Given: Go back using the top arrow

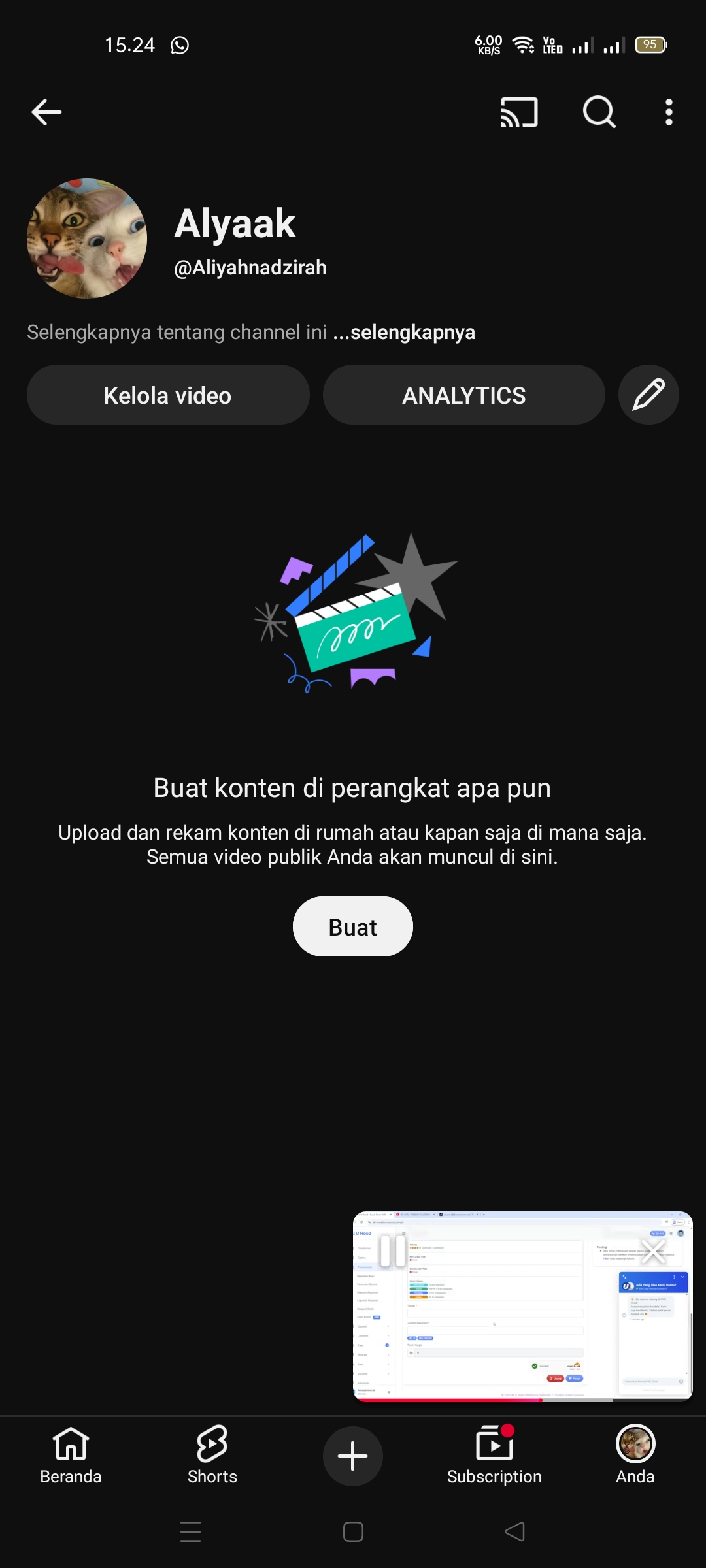Looking at the screenshot, I should [x=46, y=112].
